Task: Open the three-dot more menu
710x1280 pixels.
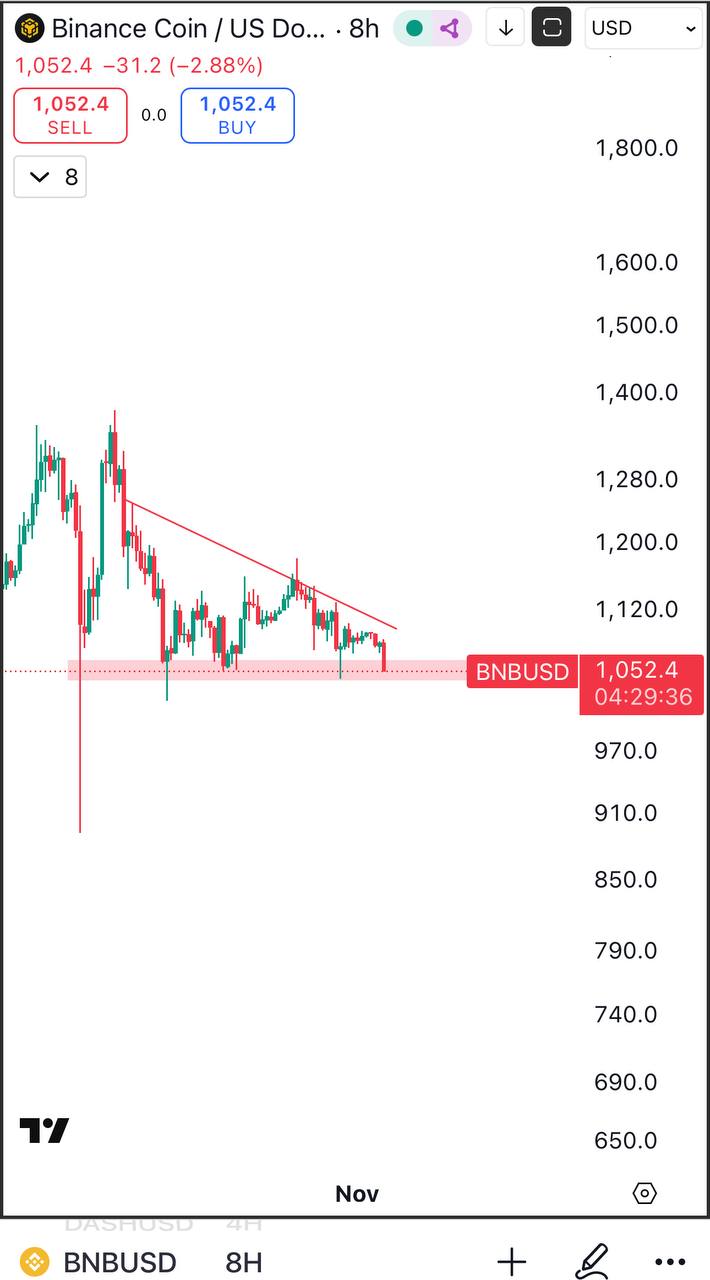Action: [x=670, y=1261]
